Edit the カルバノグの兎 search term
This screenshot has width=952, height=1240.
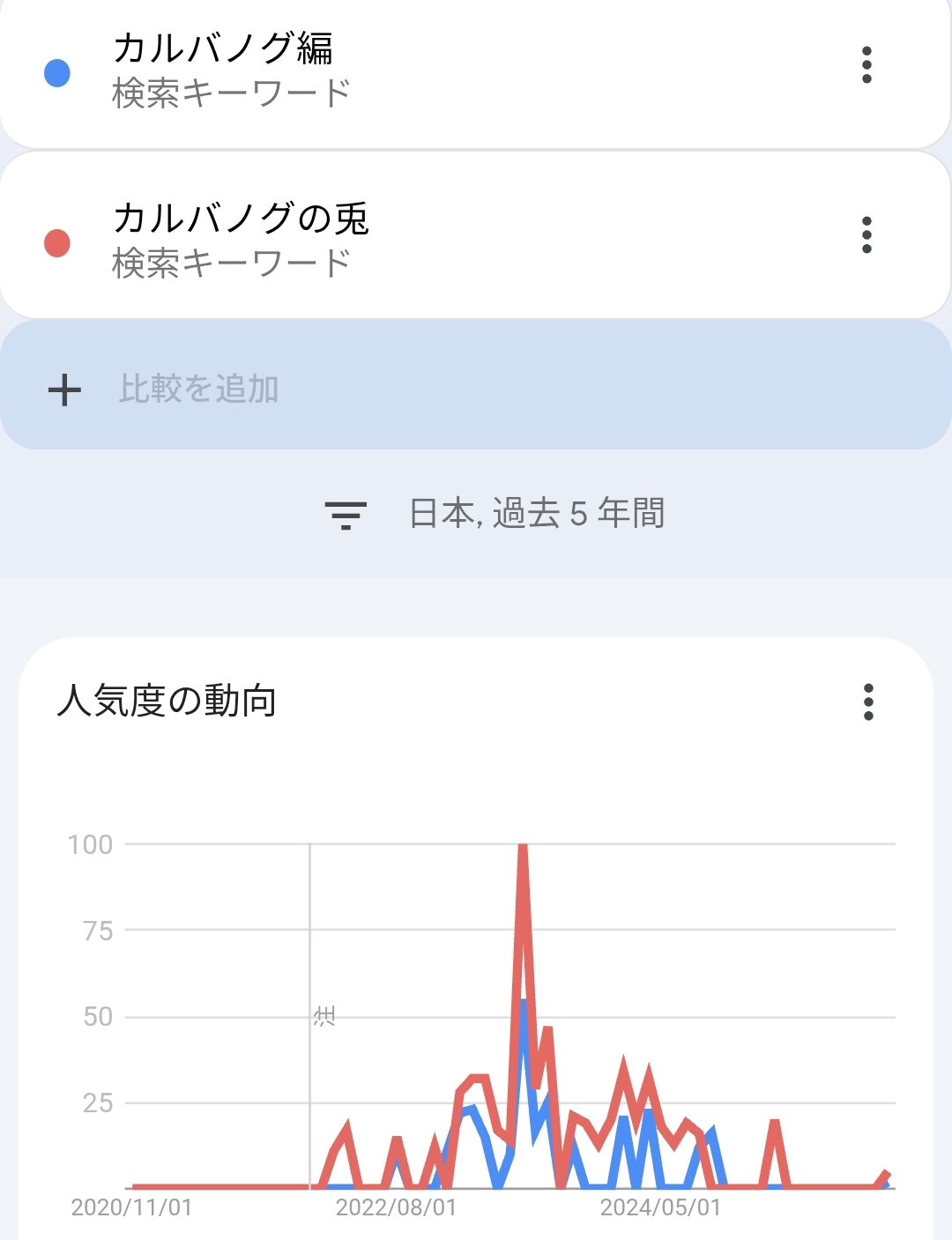241,218
